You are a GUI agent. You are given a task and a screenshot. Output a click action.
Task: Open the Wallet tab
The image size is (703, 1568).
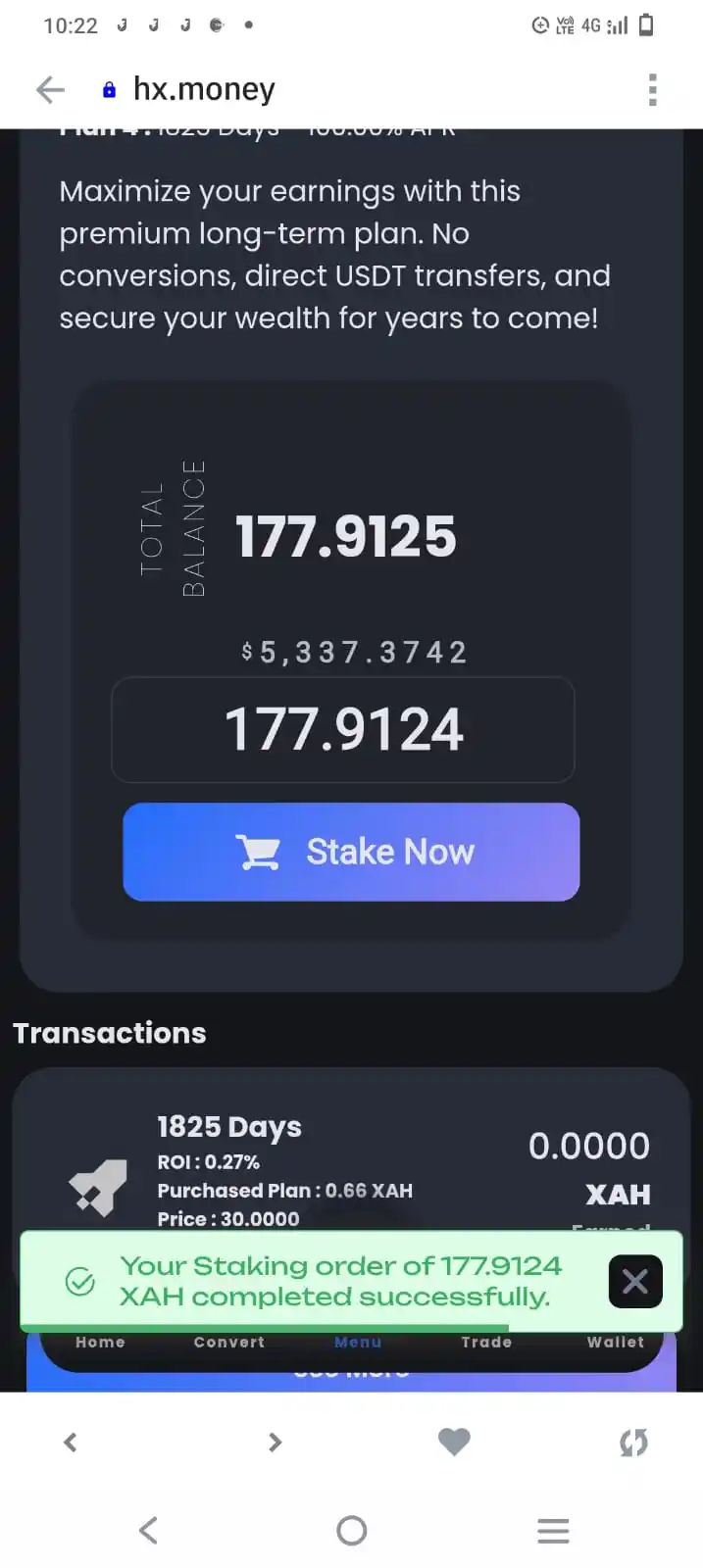click(615, 1343)
